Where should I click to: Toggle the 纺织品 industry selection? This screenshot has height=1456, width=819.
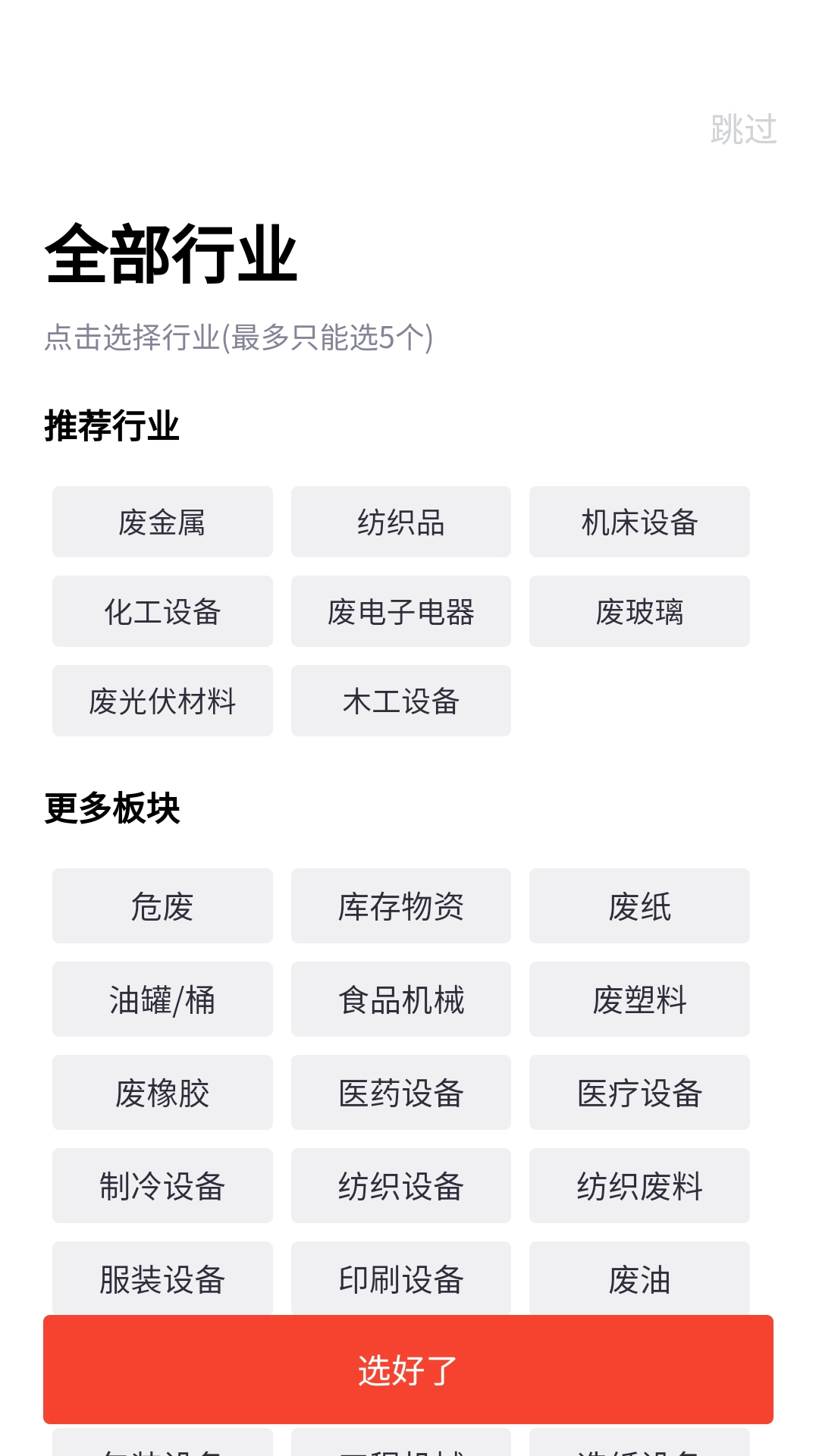tap(400, 522)
